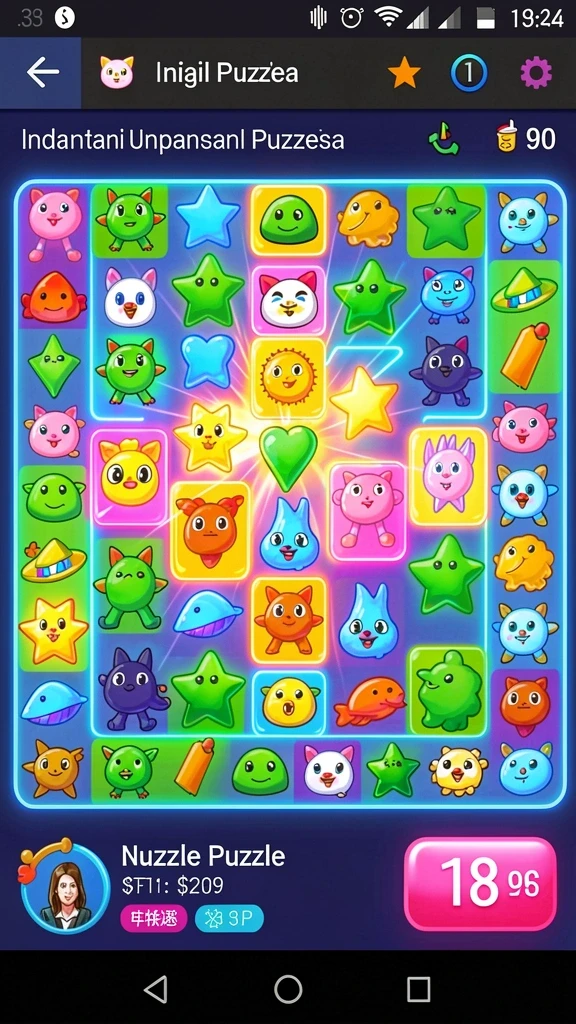The image size is (576, 1024).
Task: Tap the orange star icon in the app bar
Action: pos(404,72)
